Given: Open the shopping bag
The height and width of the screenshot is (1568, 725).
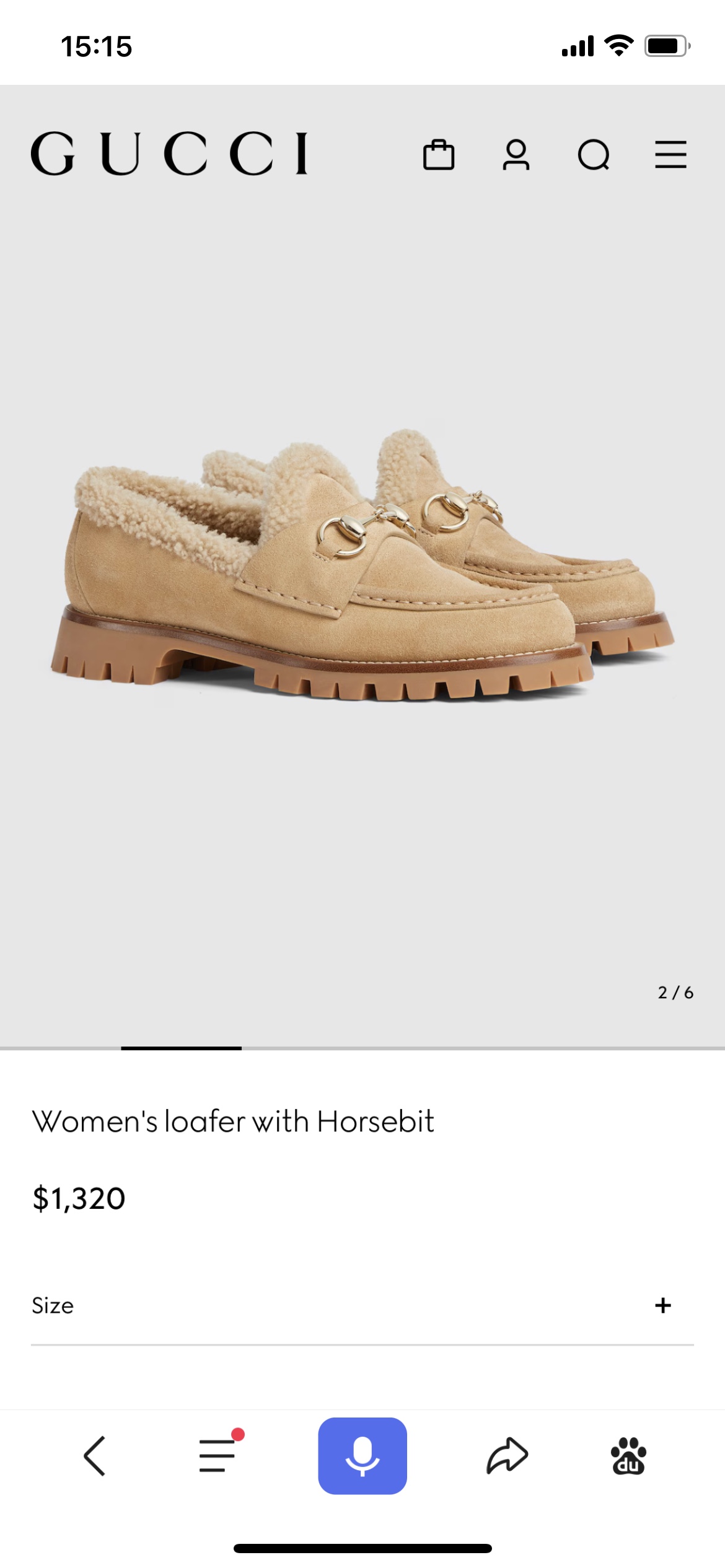Looking at the screenshot, I should tap(439, 154).
